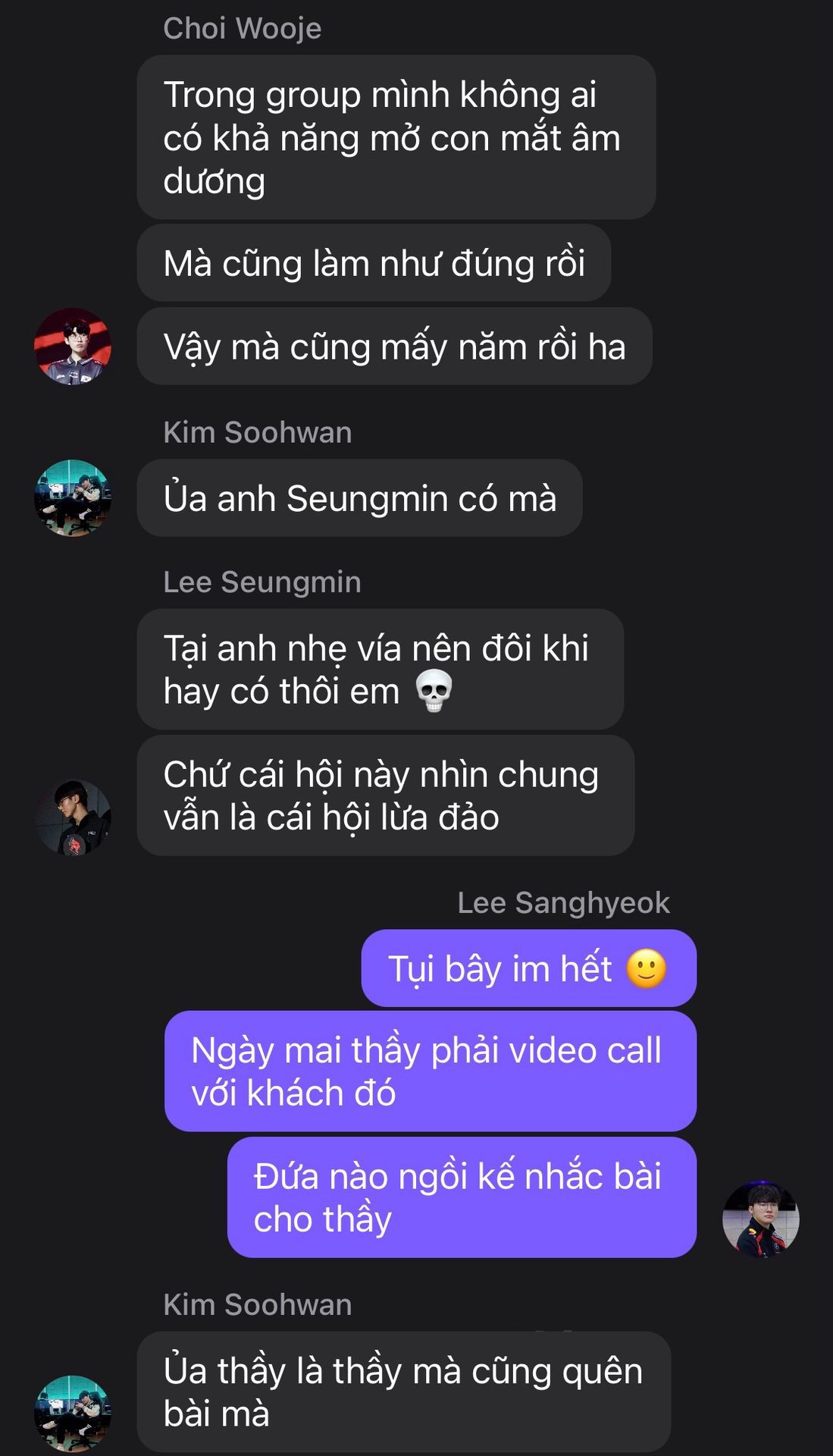Viewport: 833px width, 1456px height.
Task: Open Choi Wooje's profile picture
Action: tap(73, 347)
